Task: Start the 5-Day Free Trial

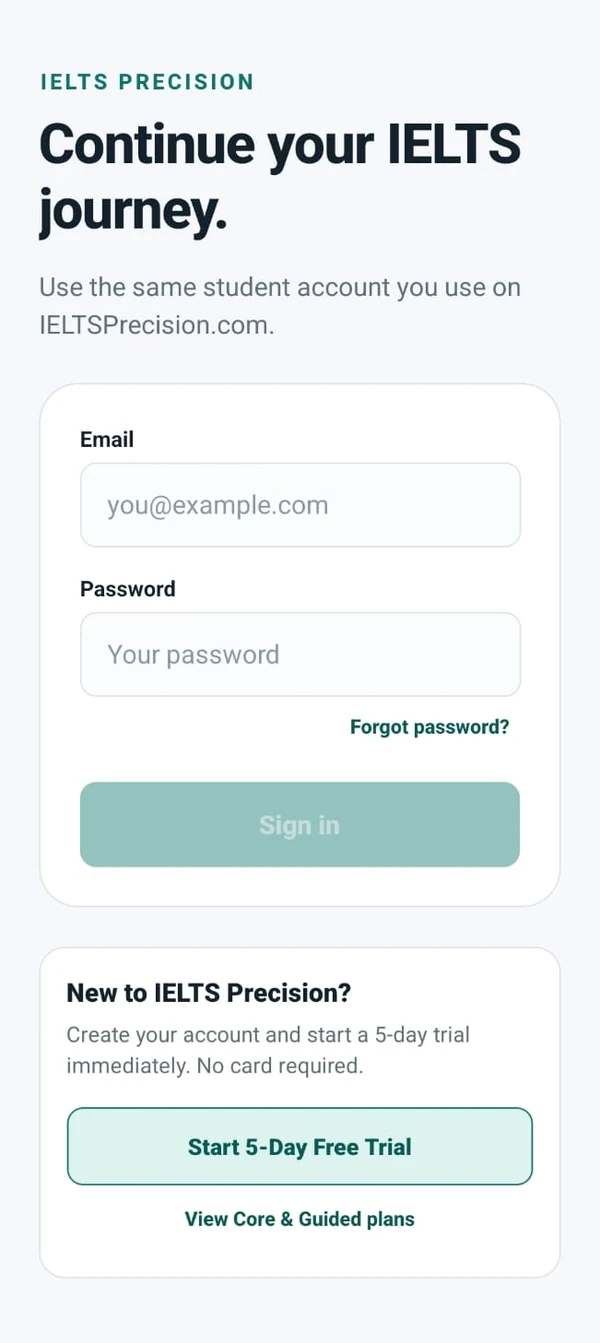Action: (x=300, y=1146)
